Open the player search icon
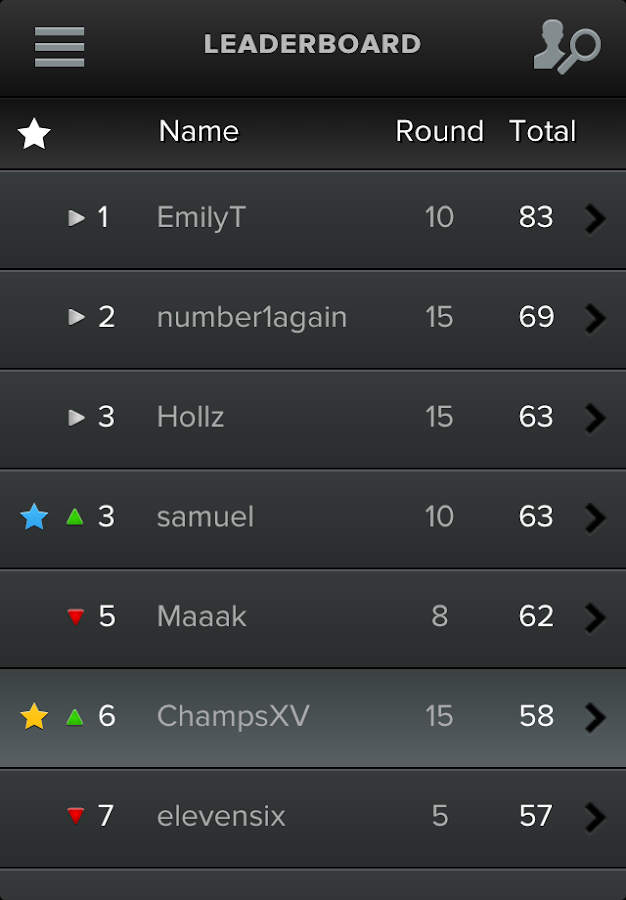Screen dimensions: 626x900 click(566, 47)
